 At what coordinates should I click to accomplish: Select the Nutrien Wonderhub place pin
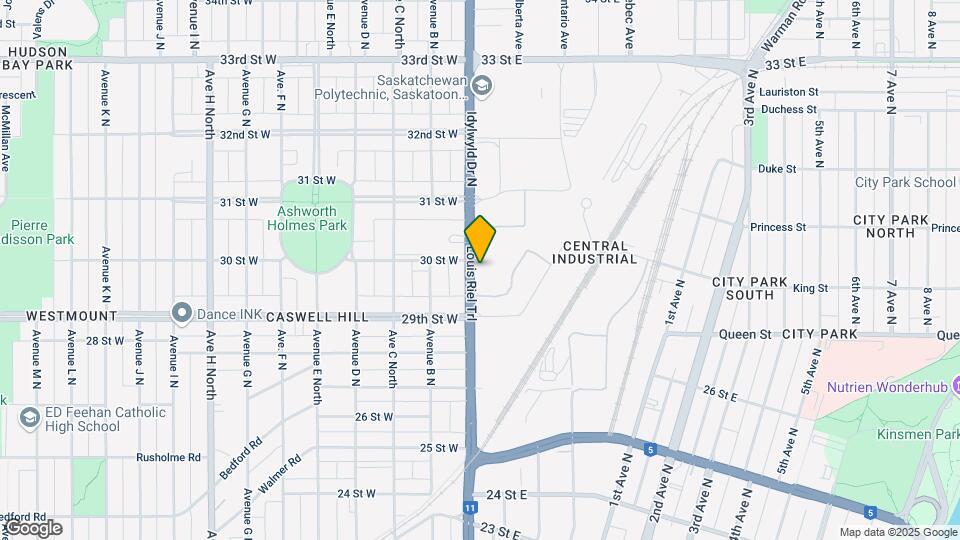(x=955, y=386)
